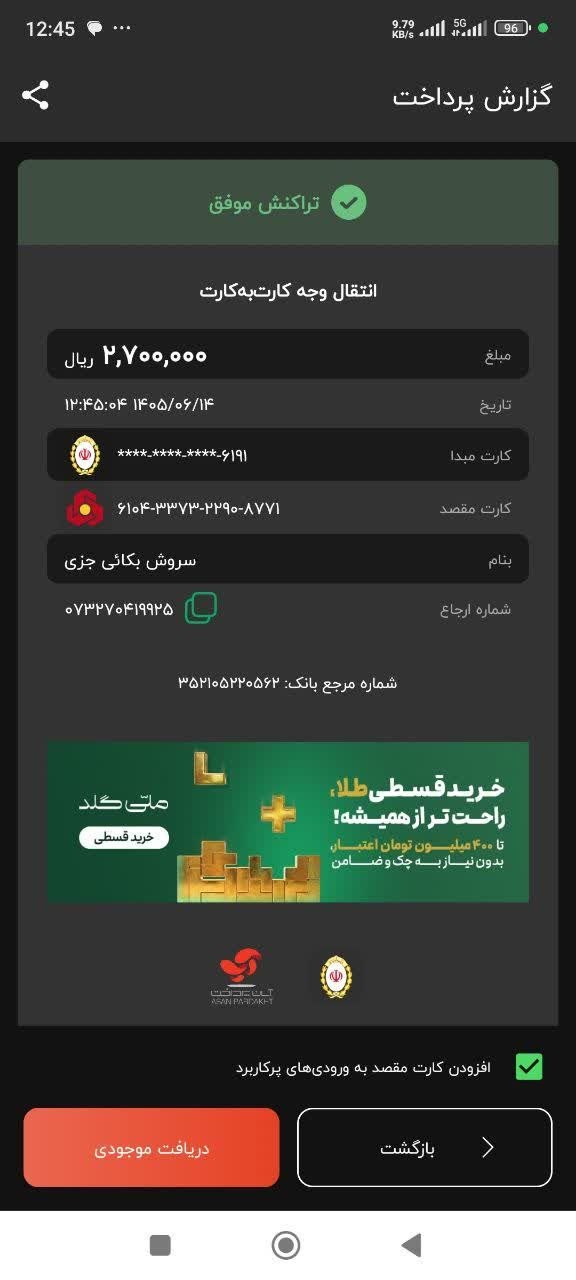576x1280 pixels.
Task: Copy the reference number
Action: pyautogui.click(x=201, y=608)
